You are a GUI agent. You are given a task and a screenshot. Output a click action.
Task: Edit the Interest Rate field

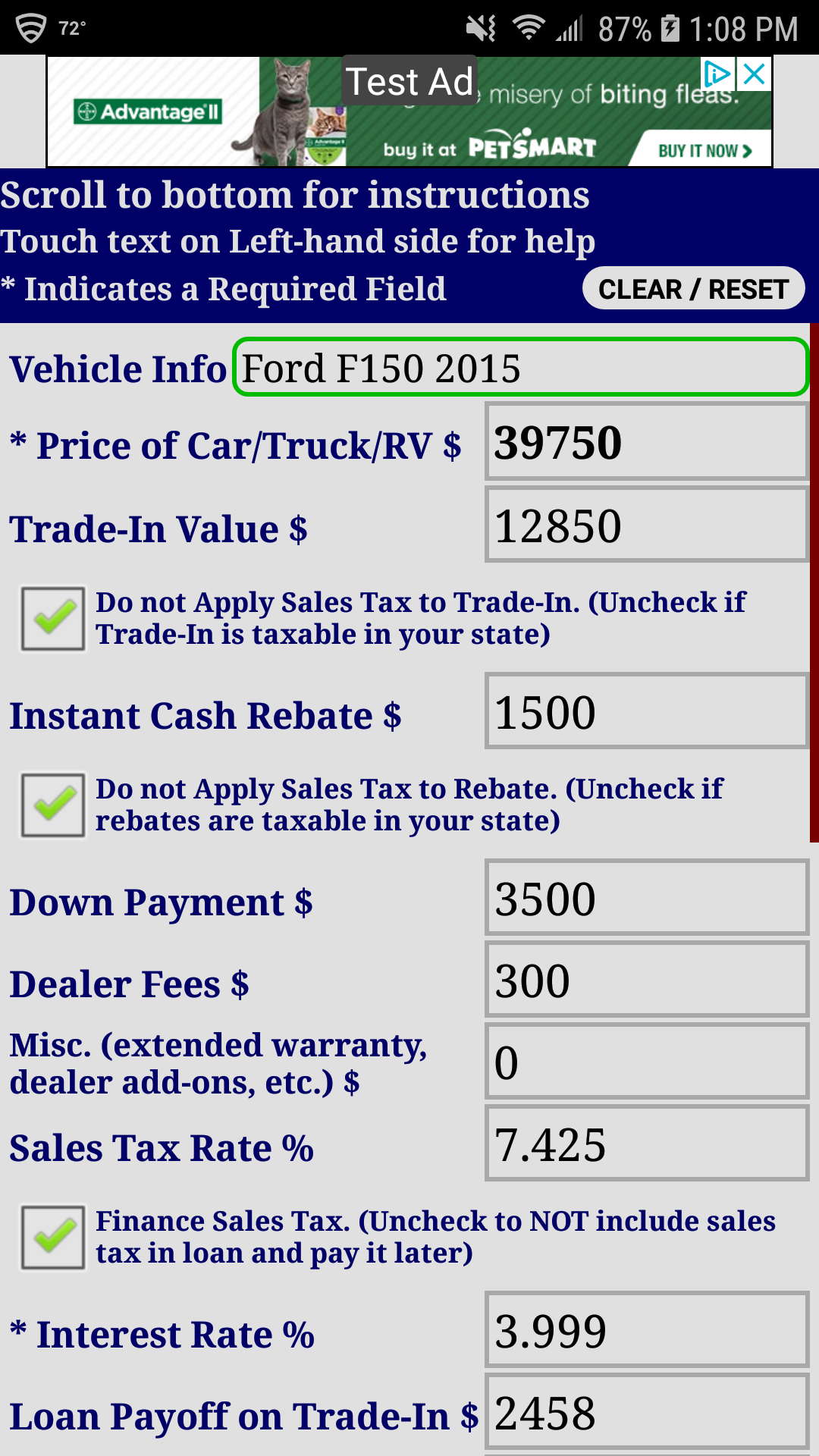[x=646, y=1331]
